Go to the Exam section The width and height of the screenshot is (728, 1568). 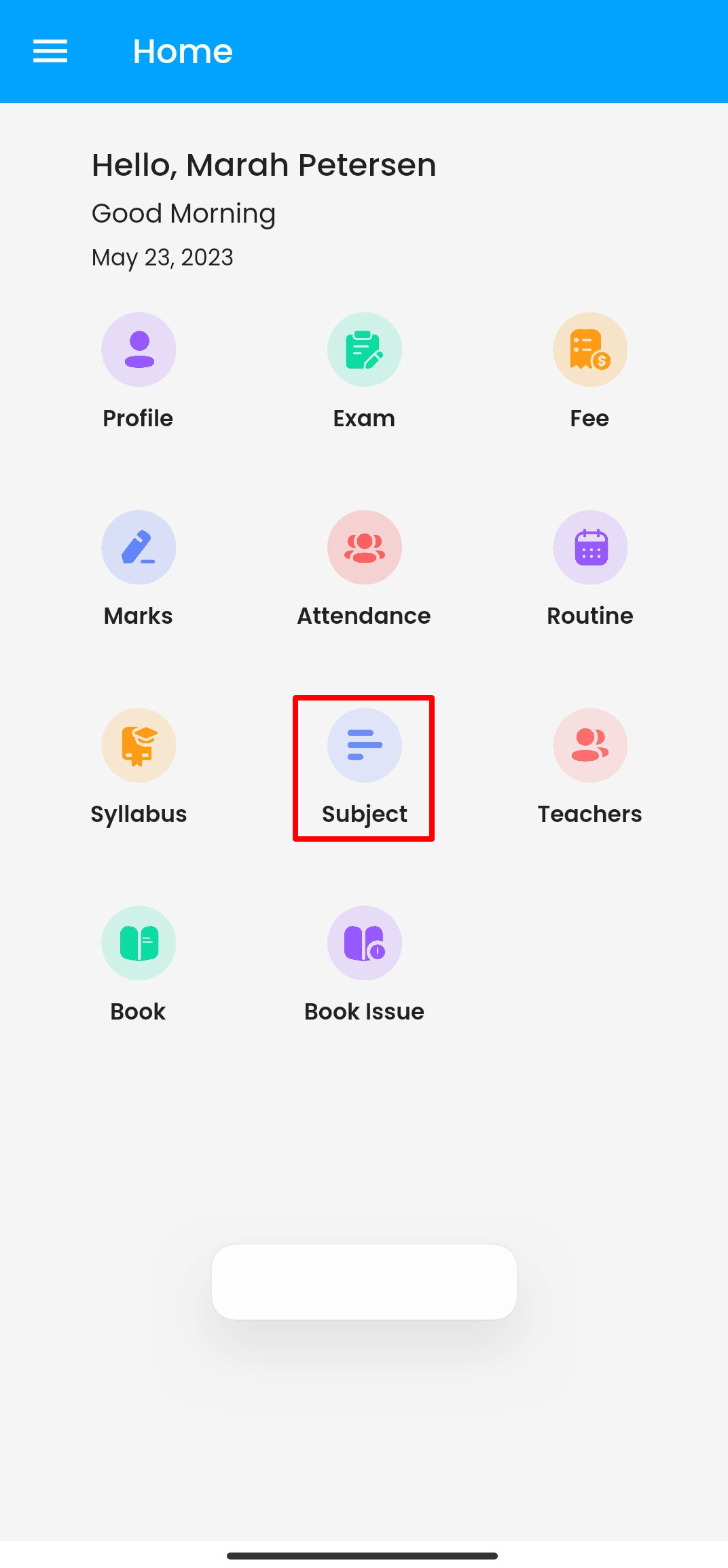click(364, 350)
